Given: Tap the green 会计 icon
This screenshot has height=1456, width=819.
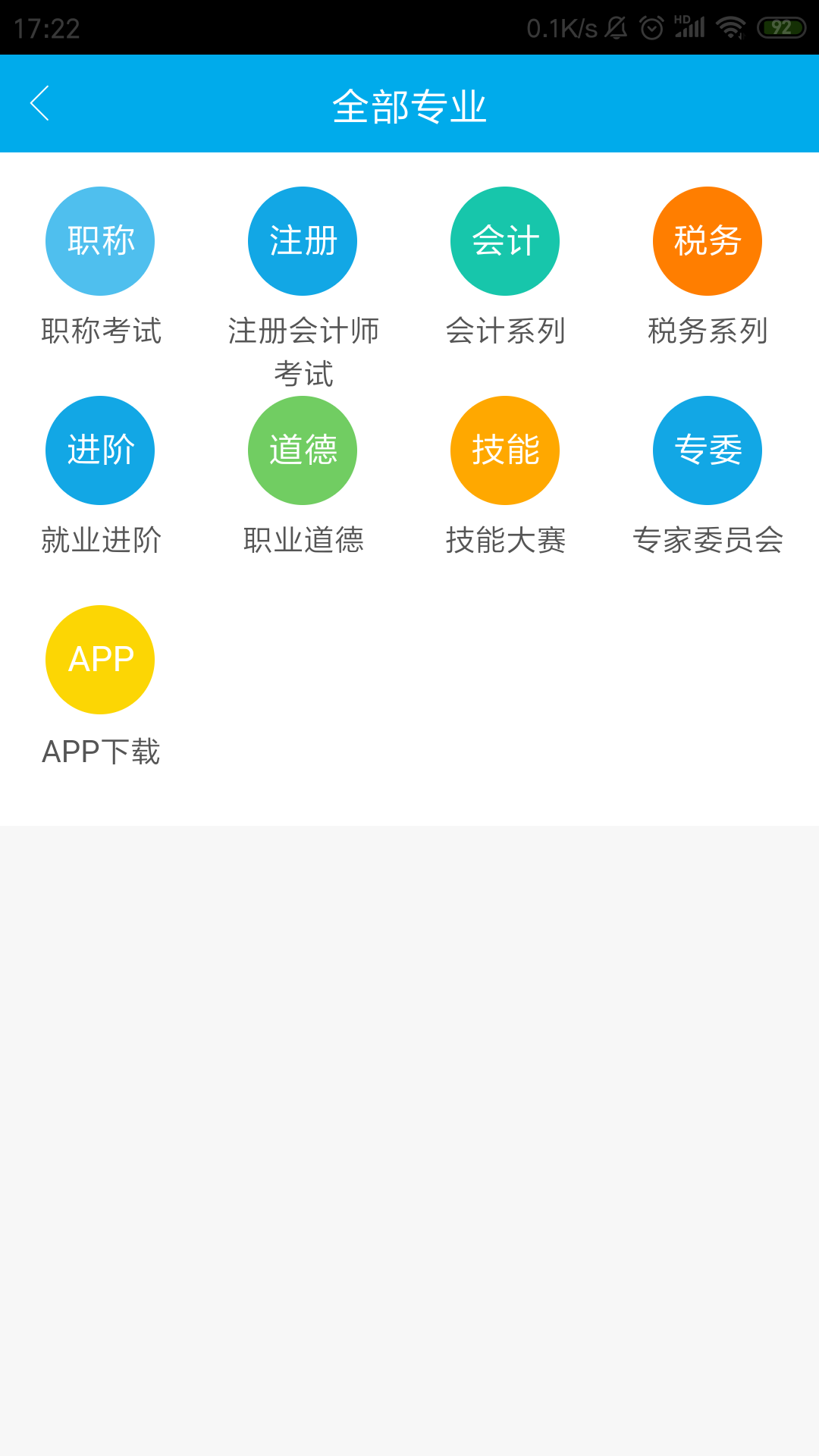Looking at the screenshot, I should [504, 240].
